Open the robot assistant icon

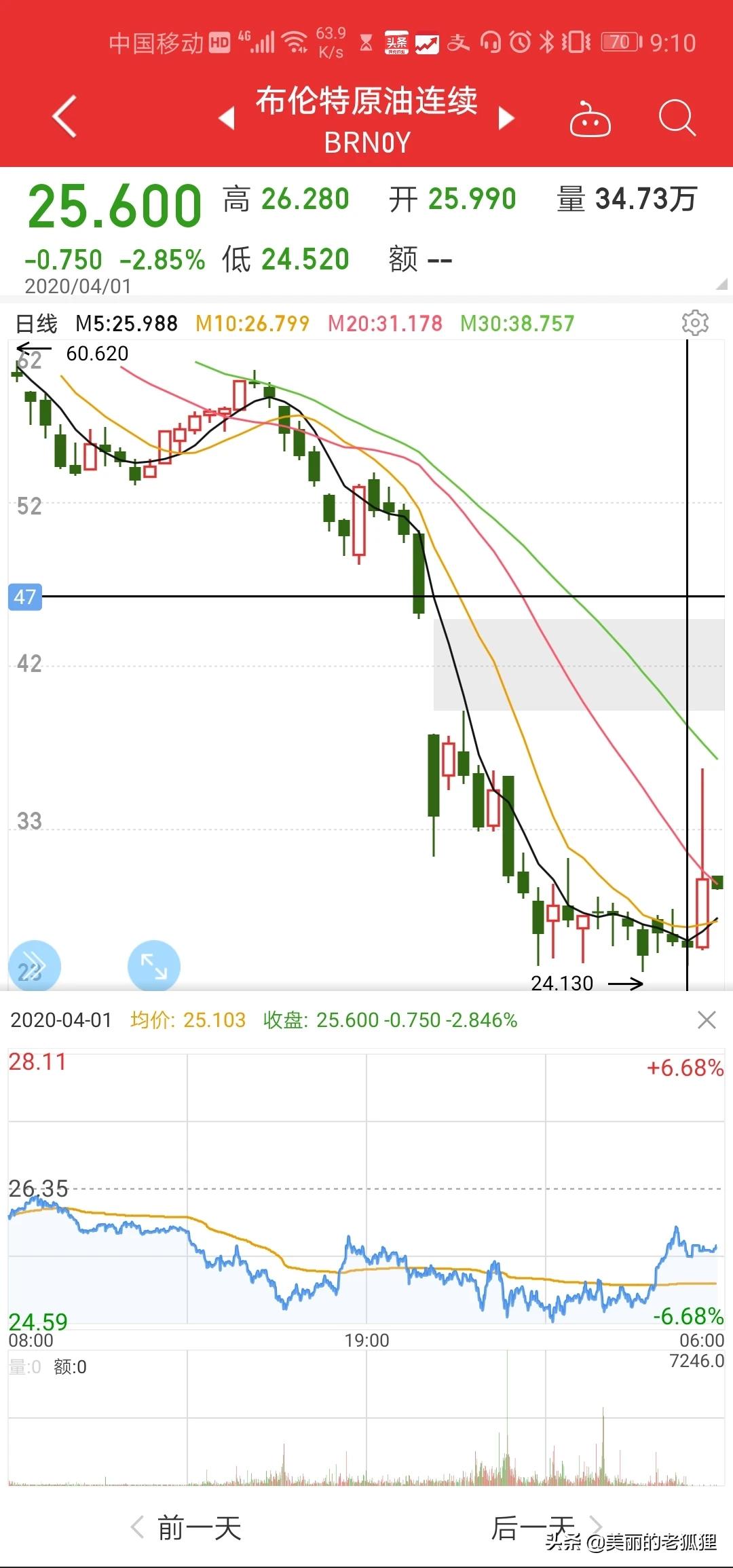(590, 119)
